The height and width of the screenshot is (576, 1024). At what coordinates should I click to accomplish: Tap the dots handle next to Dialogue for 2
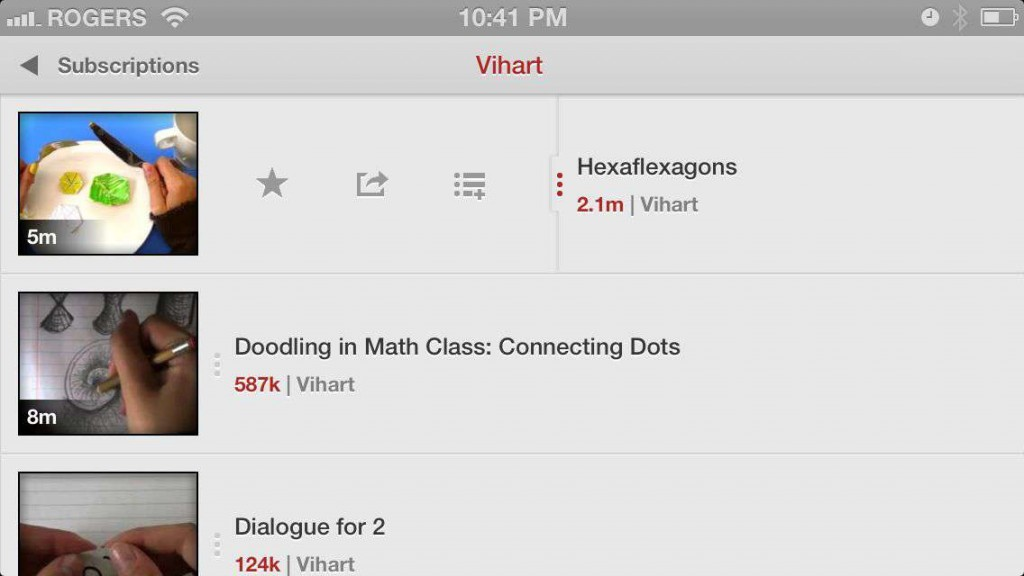[x=217, y=545]
